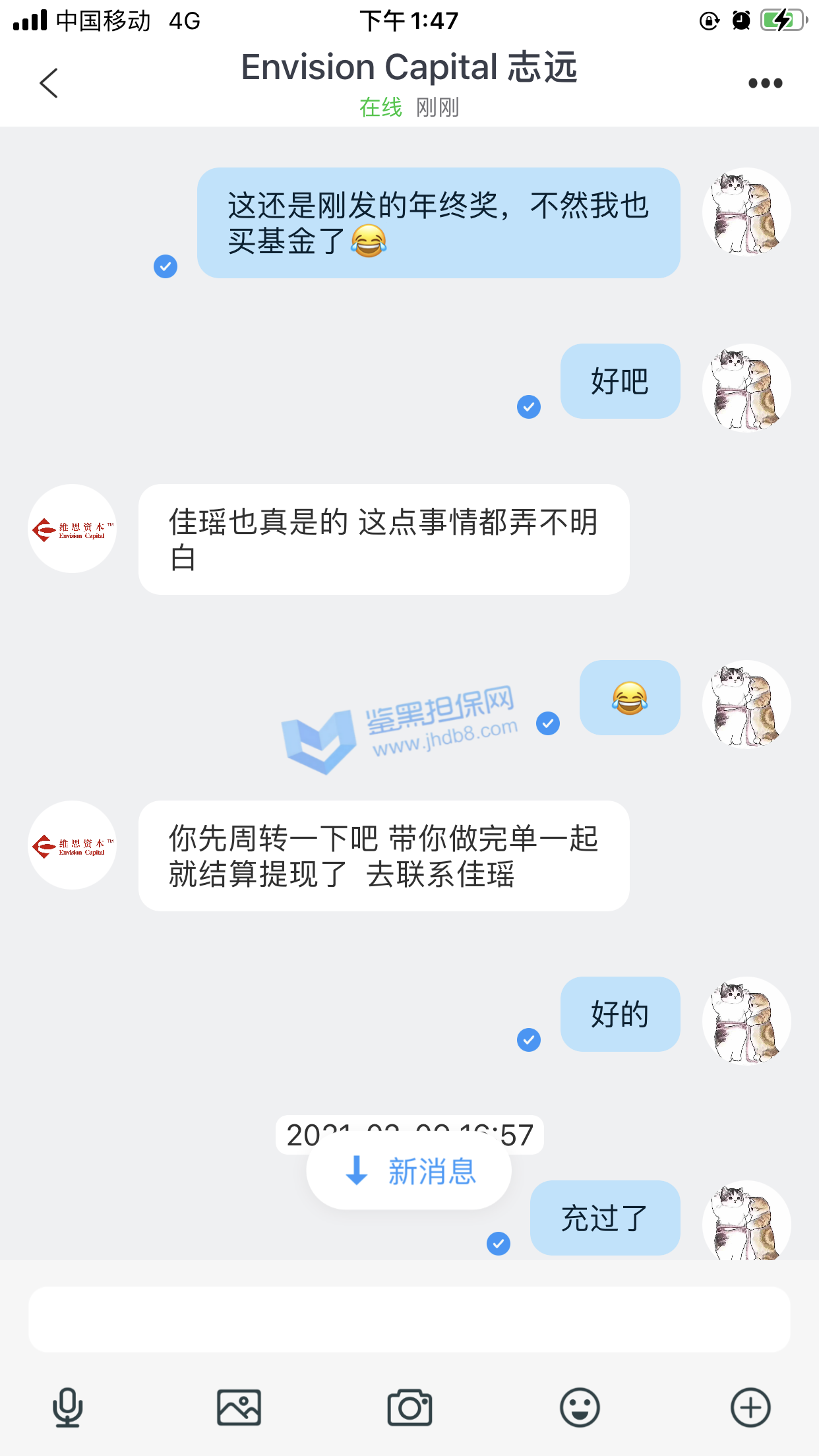Launch the camera to take a photo
Image resolution: width=819 pixels, height=1456 pixels.
[x=409, y=1407]
